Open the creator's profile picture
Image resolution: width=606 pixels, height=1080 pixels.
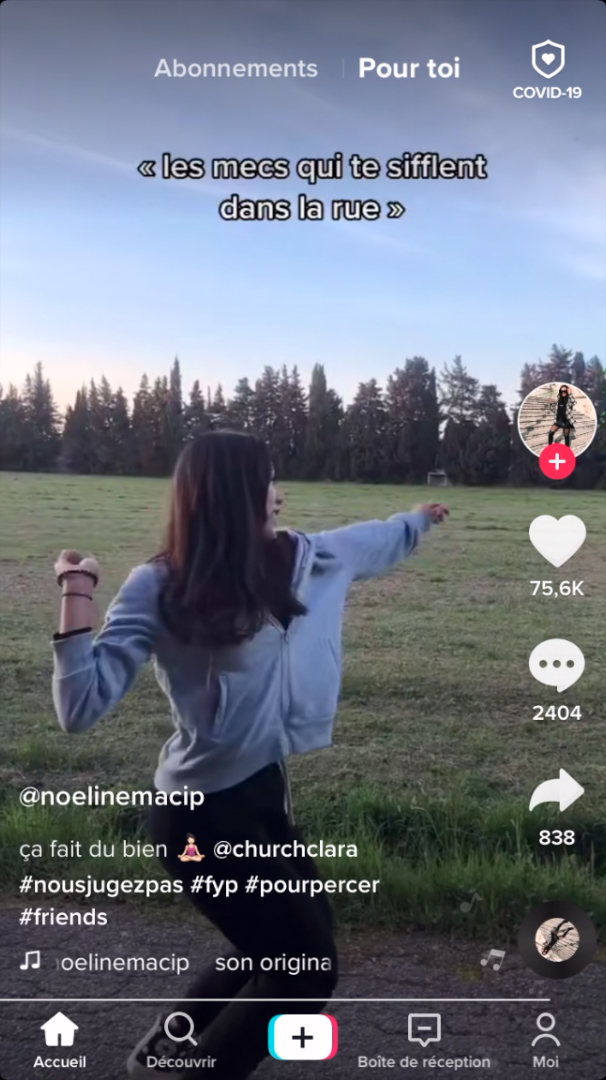tap(557, 418)
